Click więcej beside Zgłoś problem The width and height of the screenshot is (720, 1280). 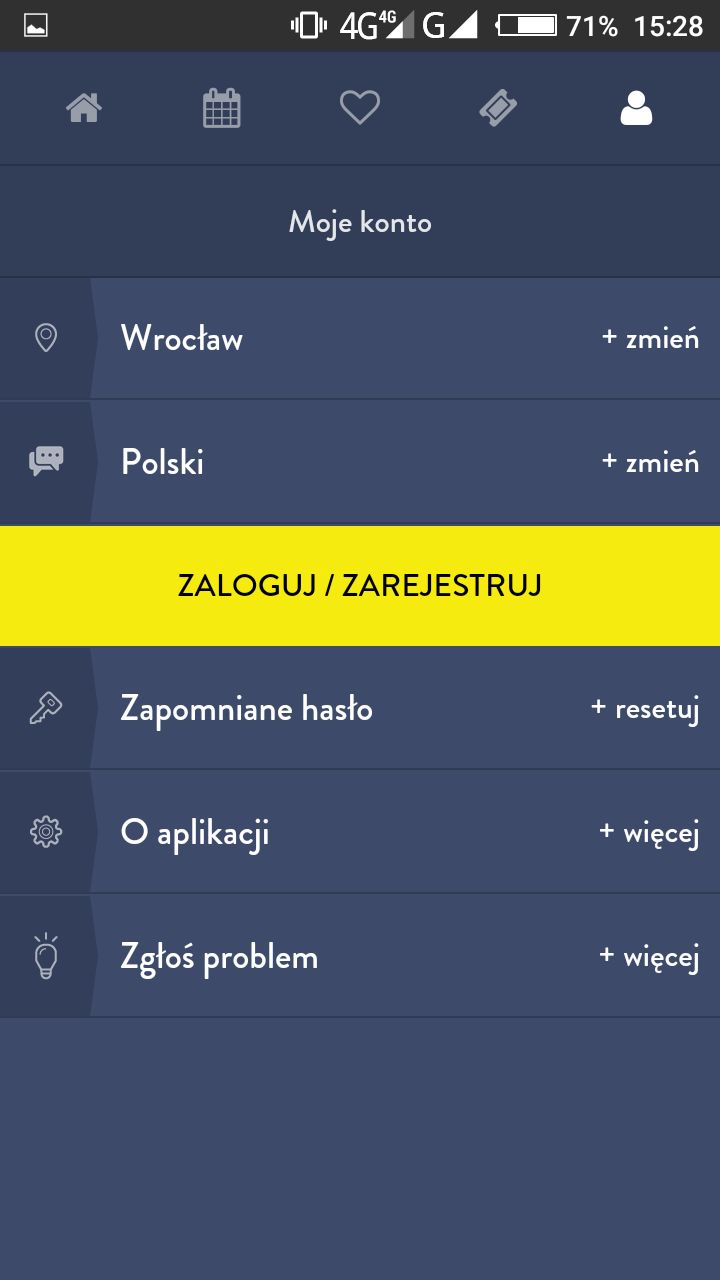tap(650, 955)
